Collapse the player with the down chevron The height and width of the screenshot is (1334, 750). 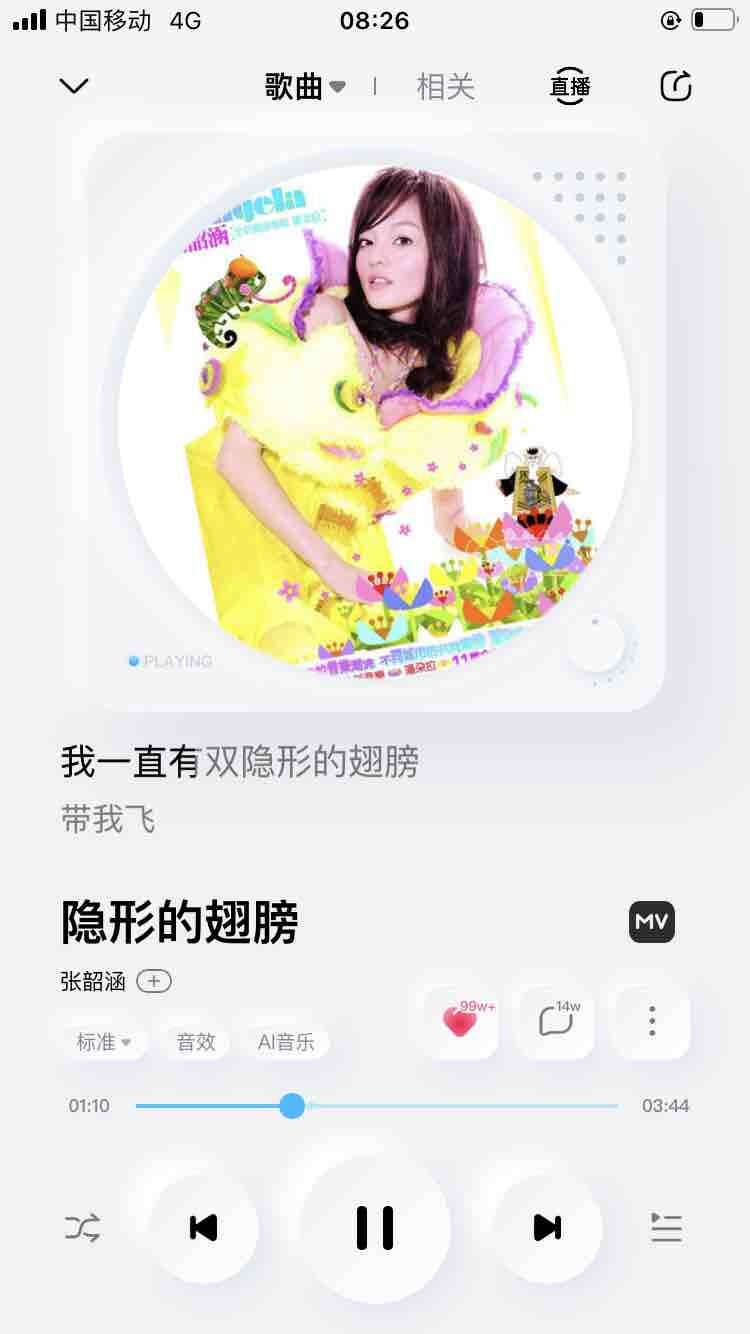pos(74,86)
